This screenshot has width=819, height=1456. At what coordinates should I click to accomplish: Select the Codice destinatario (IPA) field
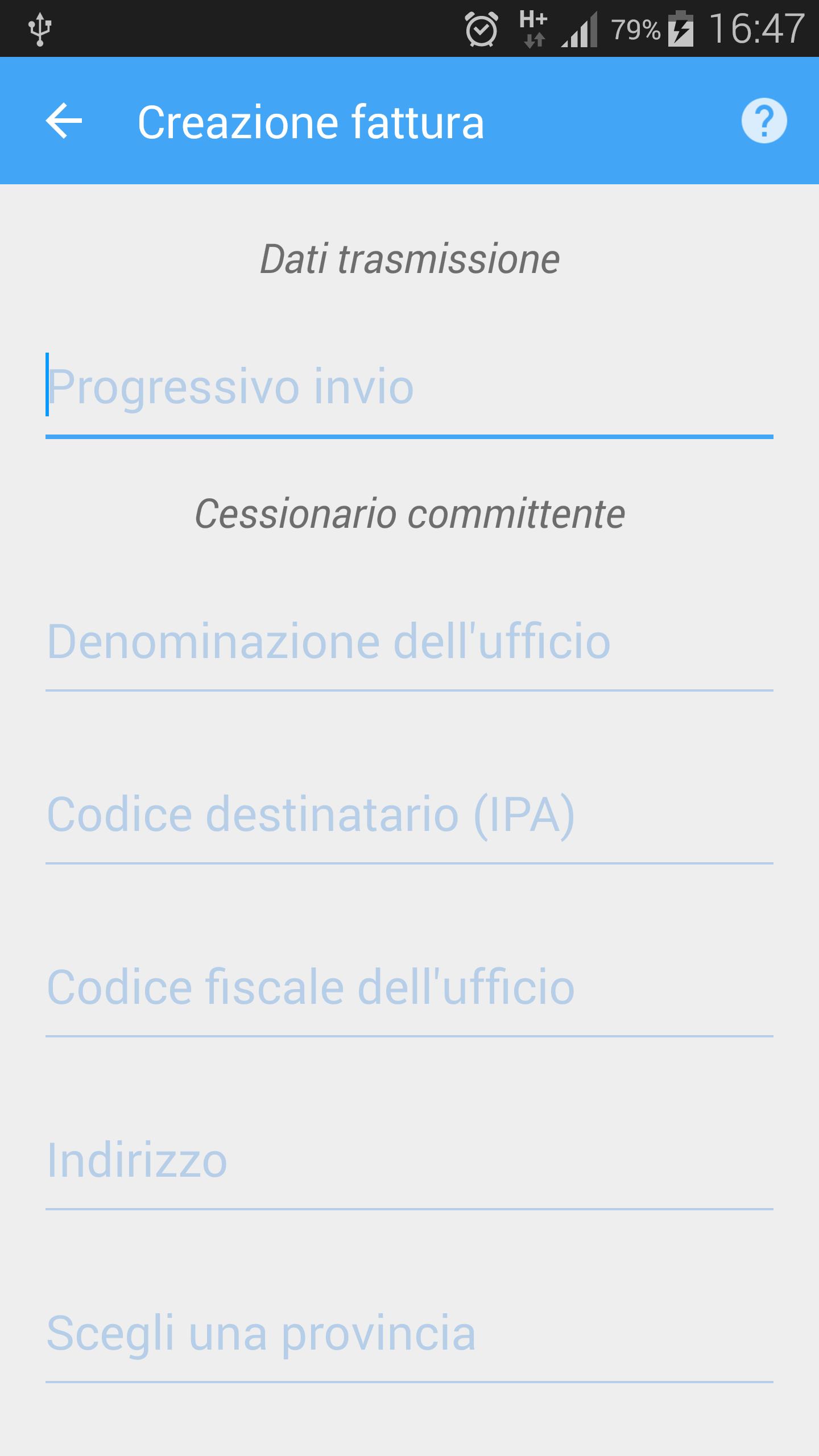[311, 814]
